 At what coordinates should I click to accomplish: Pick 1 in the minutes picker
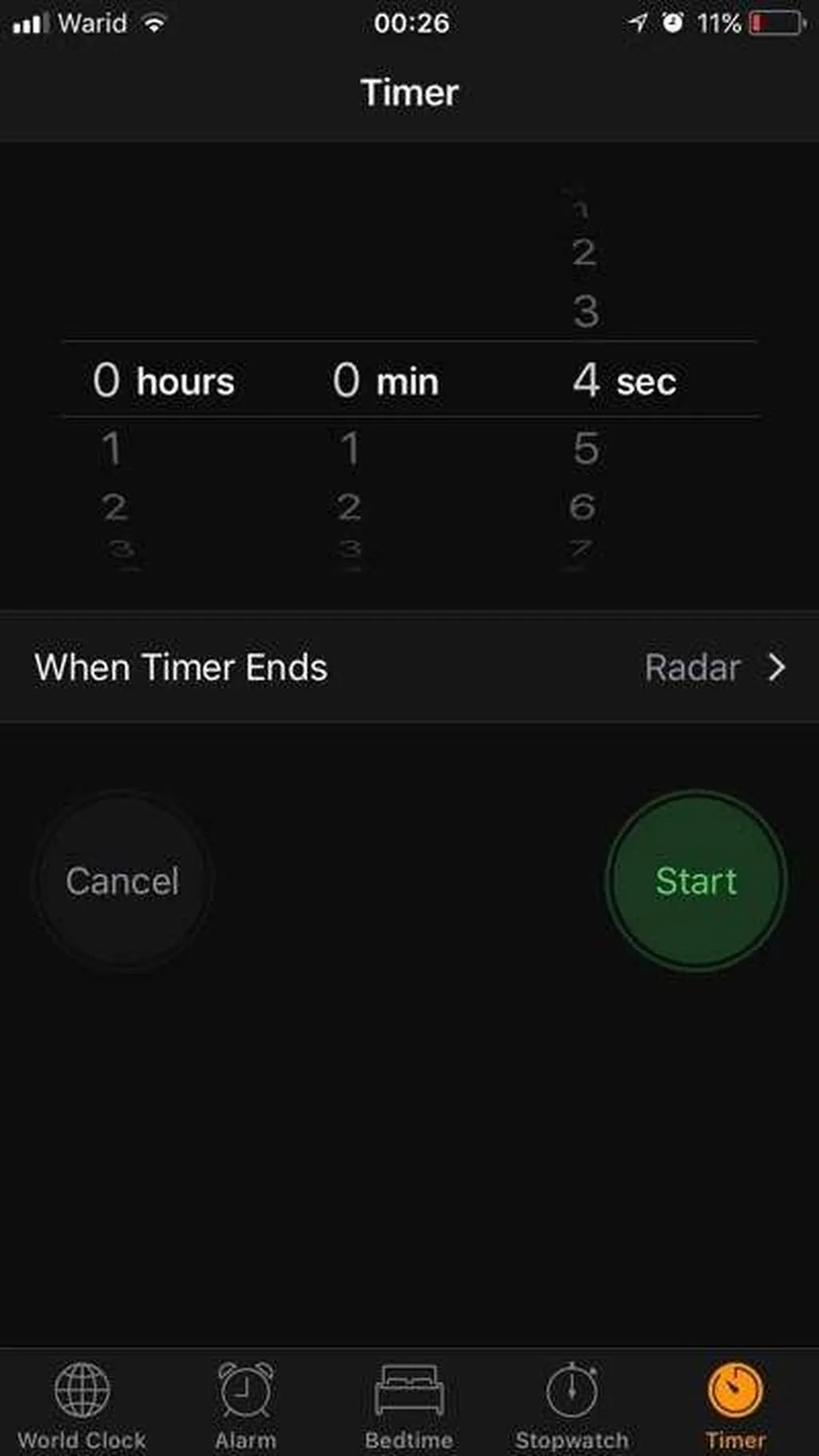(350, 448)
